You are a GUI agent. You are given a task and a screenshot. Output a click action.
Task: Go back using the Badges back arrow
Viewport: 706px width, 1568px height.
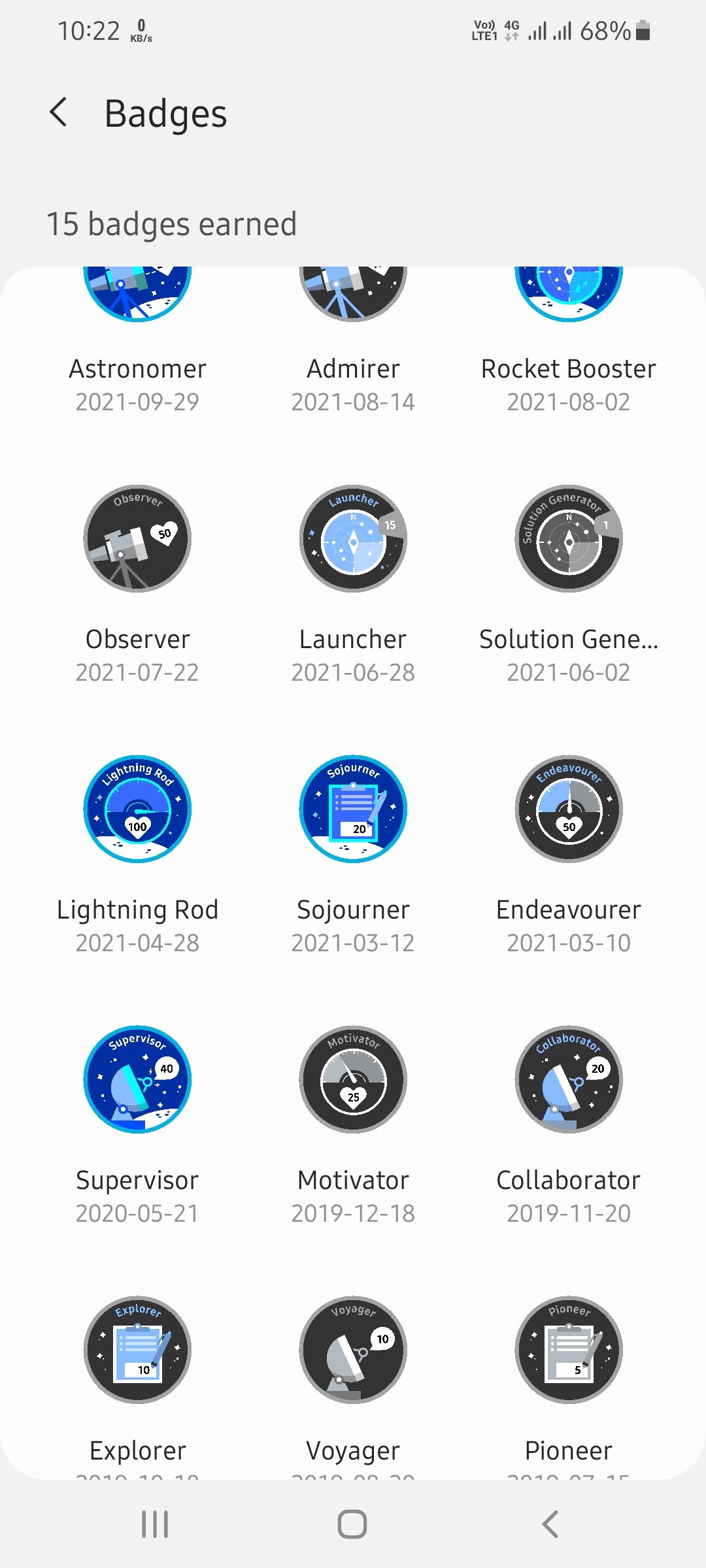coord(59,112)
